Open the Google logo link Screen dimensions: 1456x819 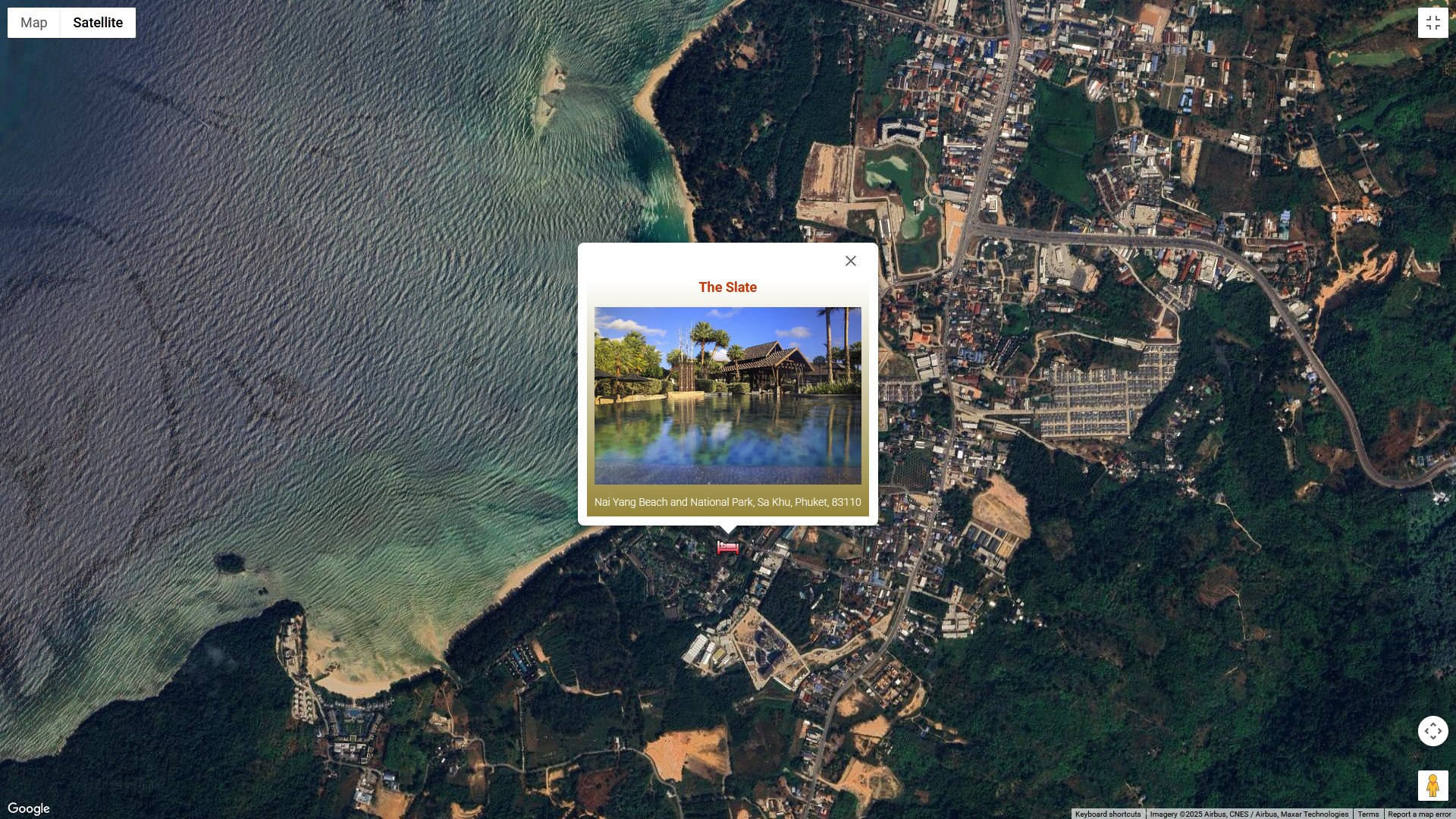coord(29,808)
